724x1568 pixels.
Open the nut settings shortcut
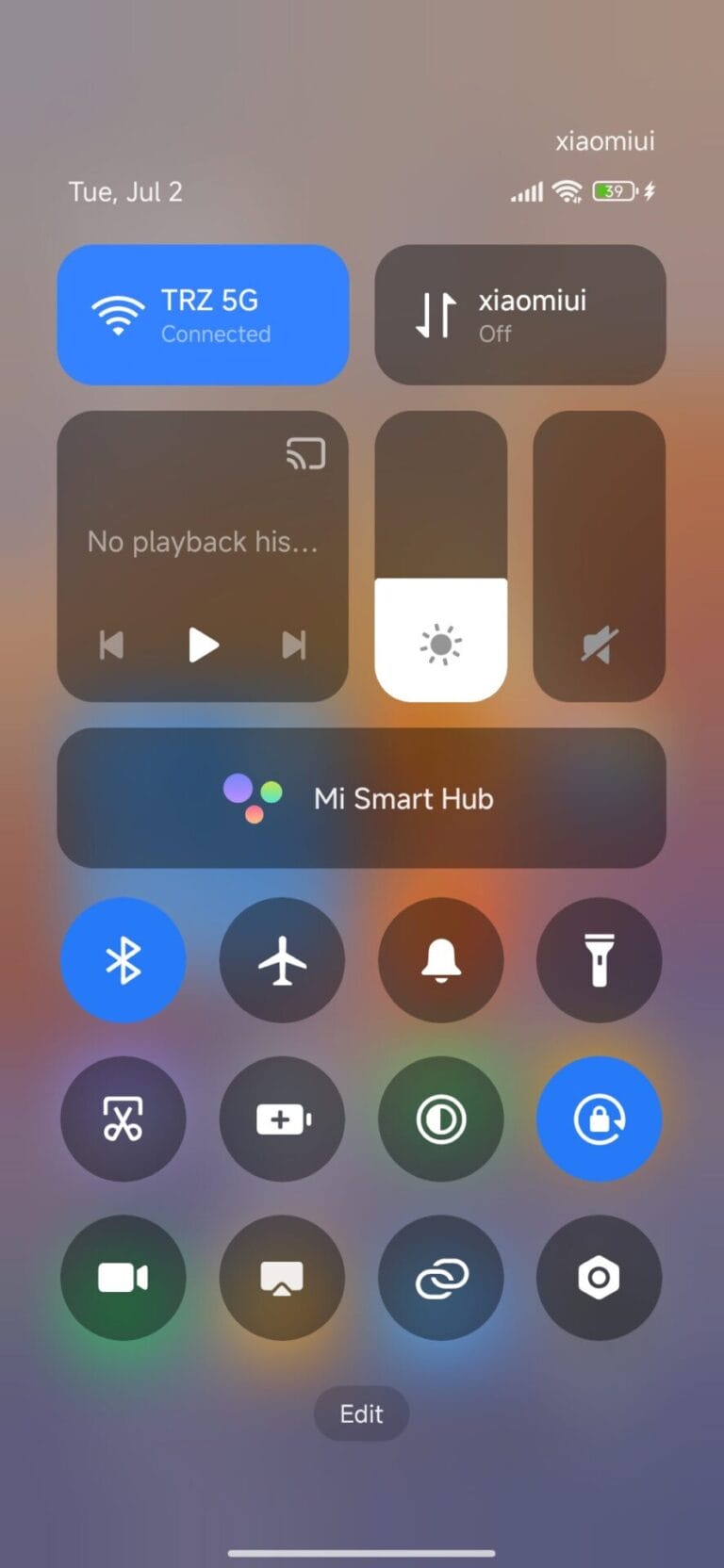600,1278
